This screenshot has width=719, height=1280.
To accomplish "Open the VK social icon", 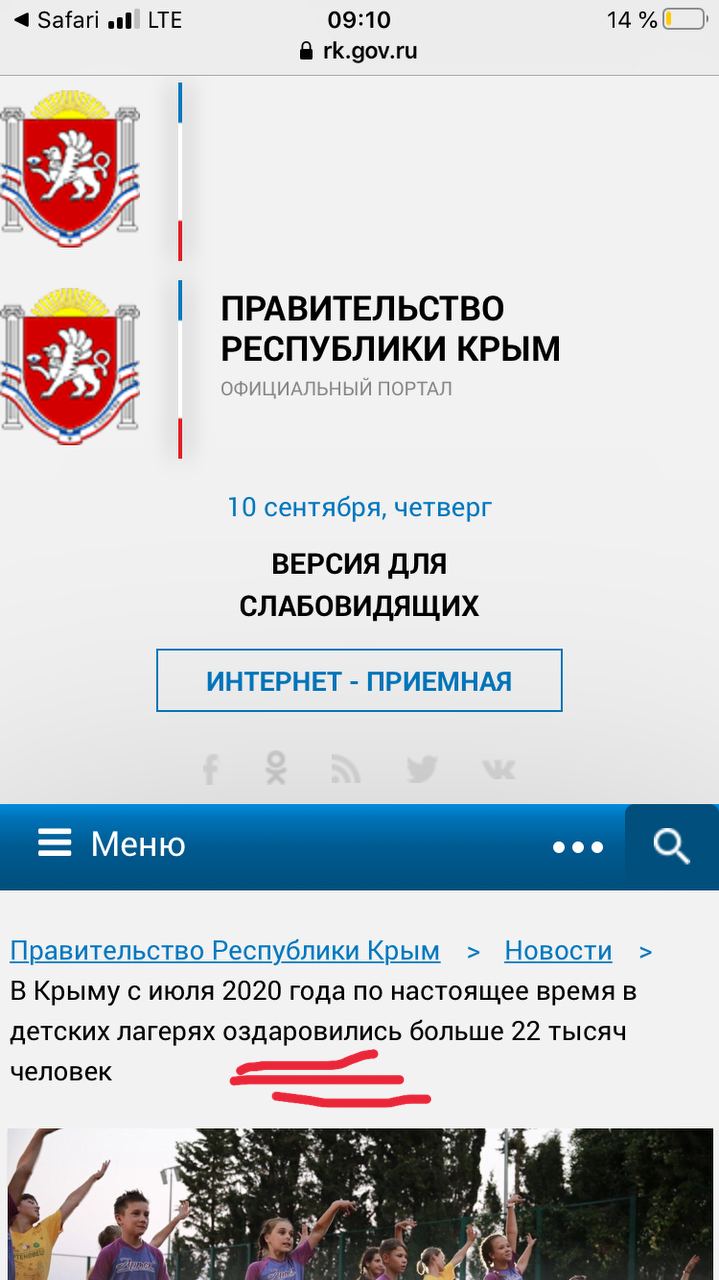I will pos(498,769).
